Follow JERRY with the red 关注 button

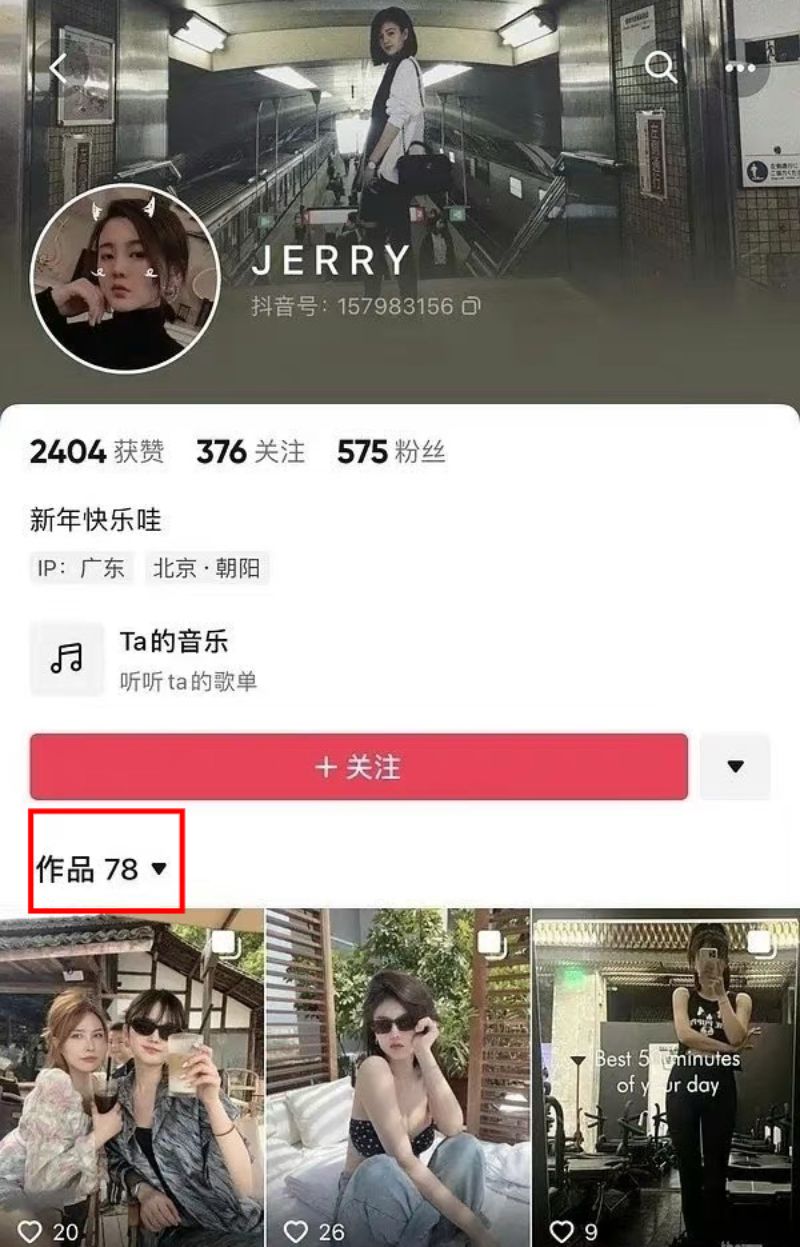[x=358, y=767]
